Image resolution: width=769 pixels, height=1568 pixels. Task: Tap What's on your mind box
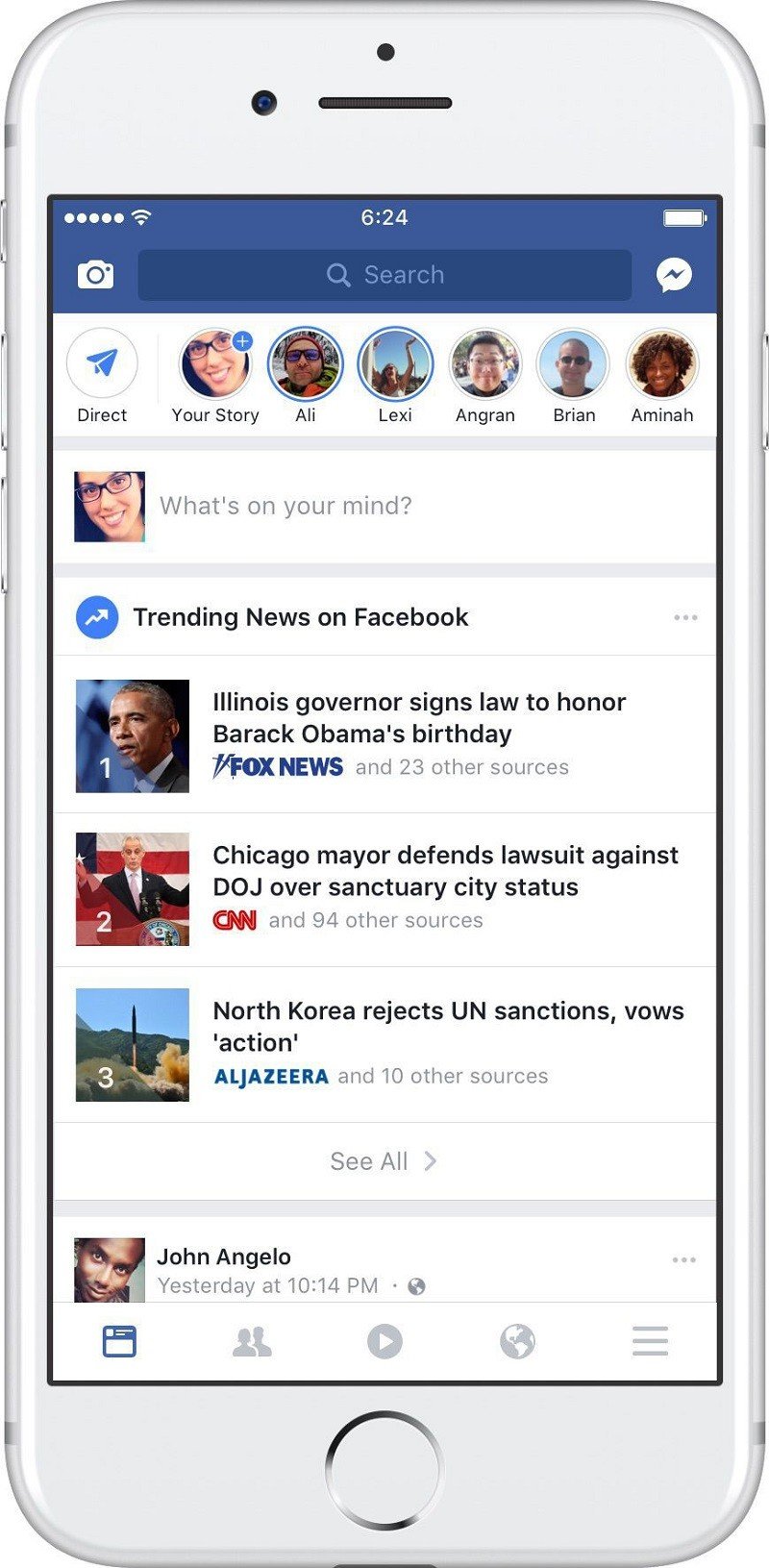pos(384,506)
